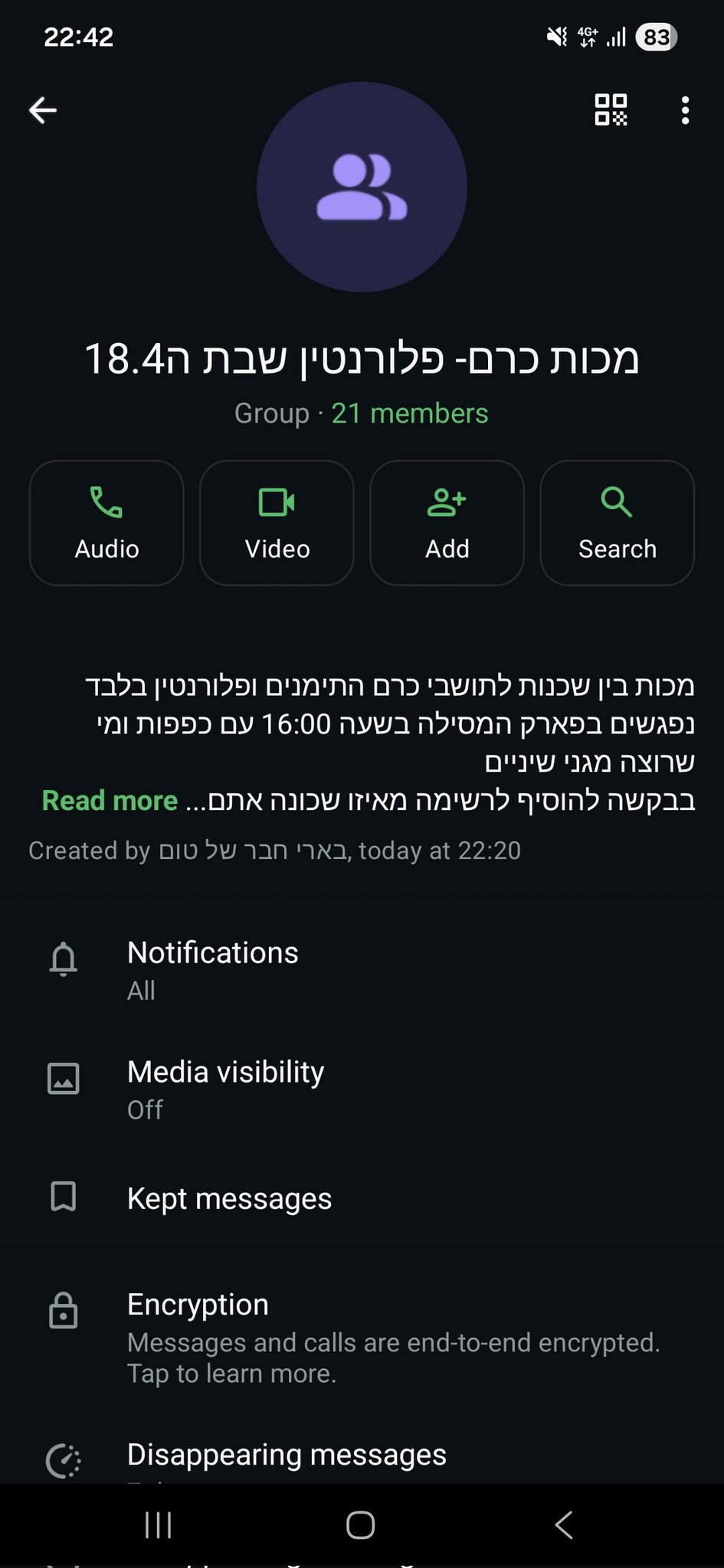Open Encryption details
Image resolution: width=724 pixels, height=1568 pixels.
point(362,1337)
